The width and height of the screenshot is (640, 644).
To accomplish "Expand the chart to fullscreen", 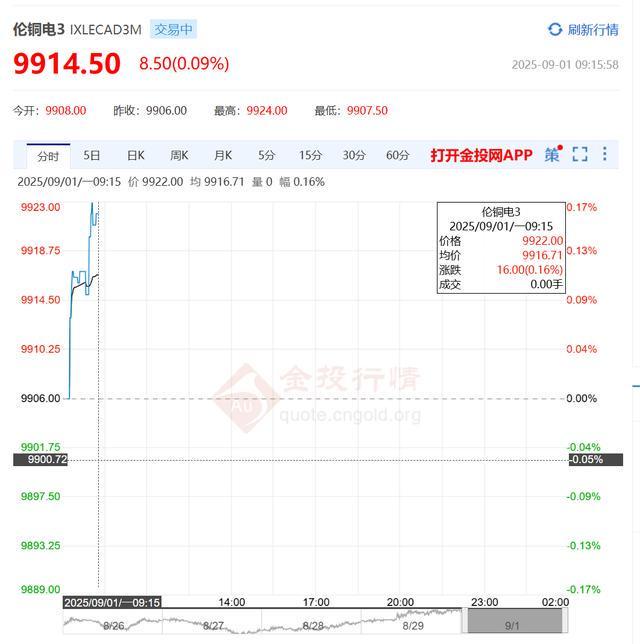I will pos(580,155).
